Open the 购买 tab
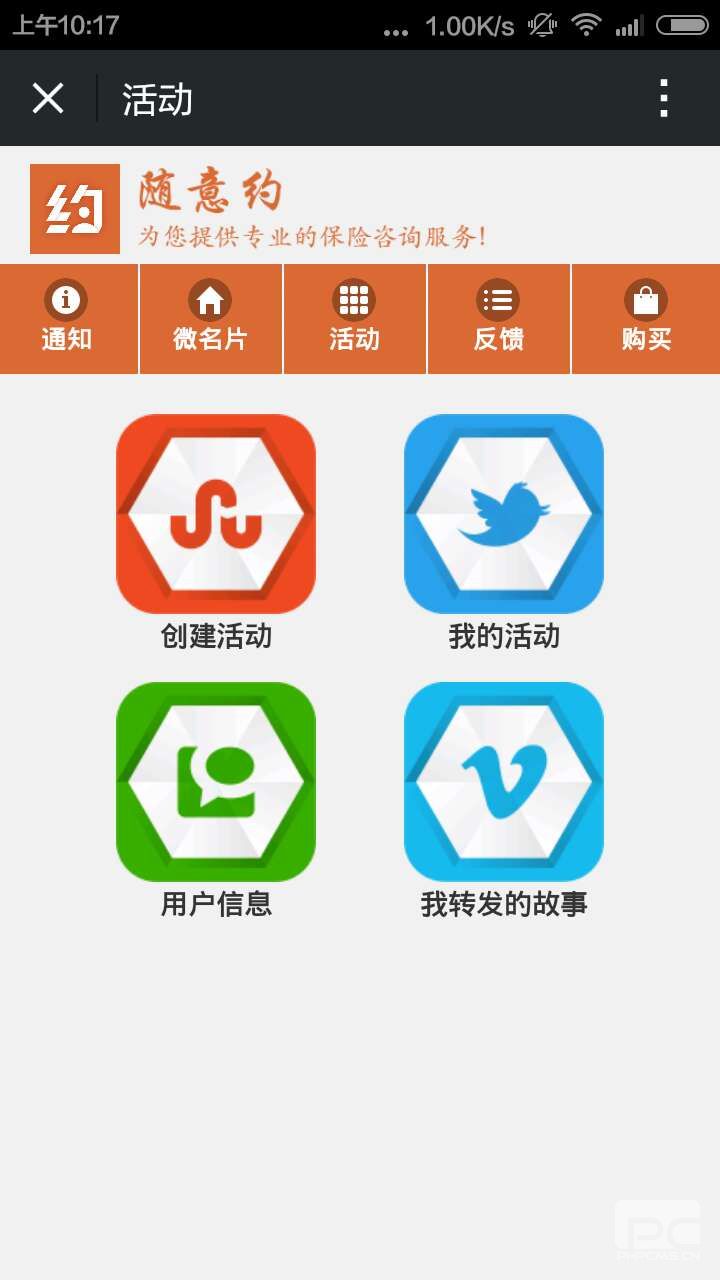720x1280 pixels. click(646, 318)
